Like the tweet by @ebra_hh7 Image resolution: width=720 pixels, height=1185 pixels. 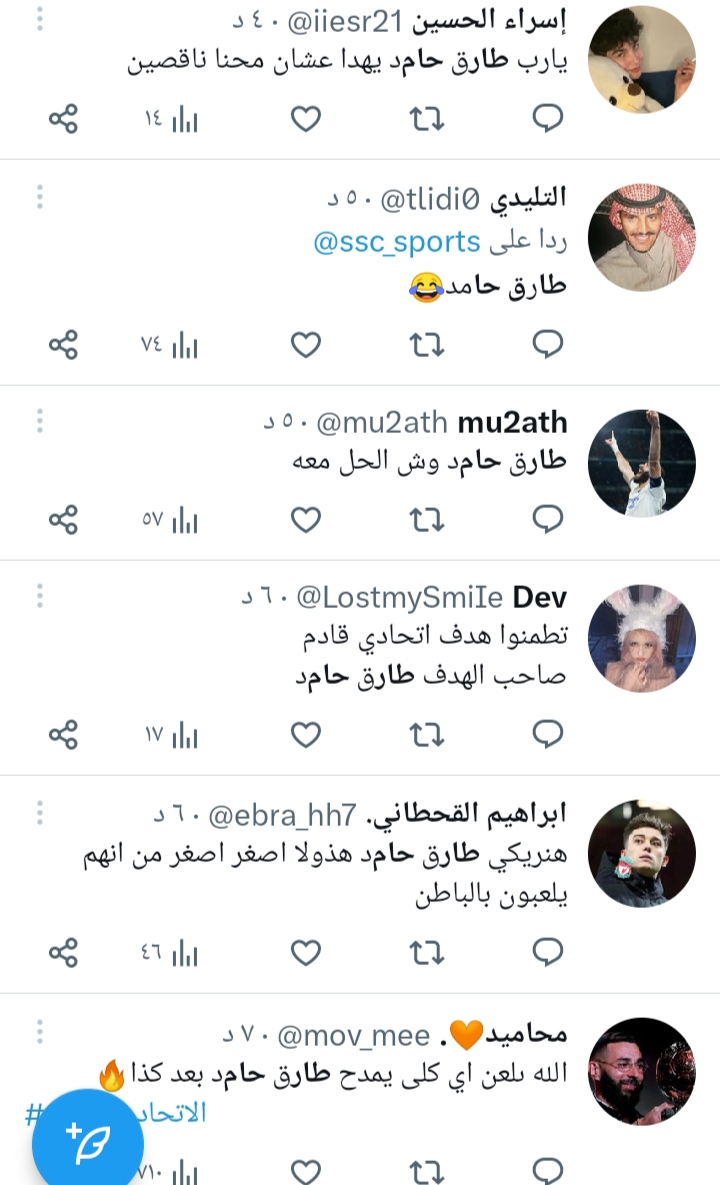coord(306,952)
